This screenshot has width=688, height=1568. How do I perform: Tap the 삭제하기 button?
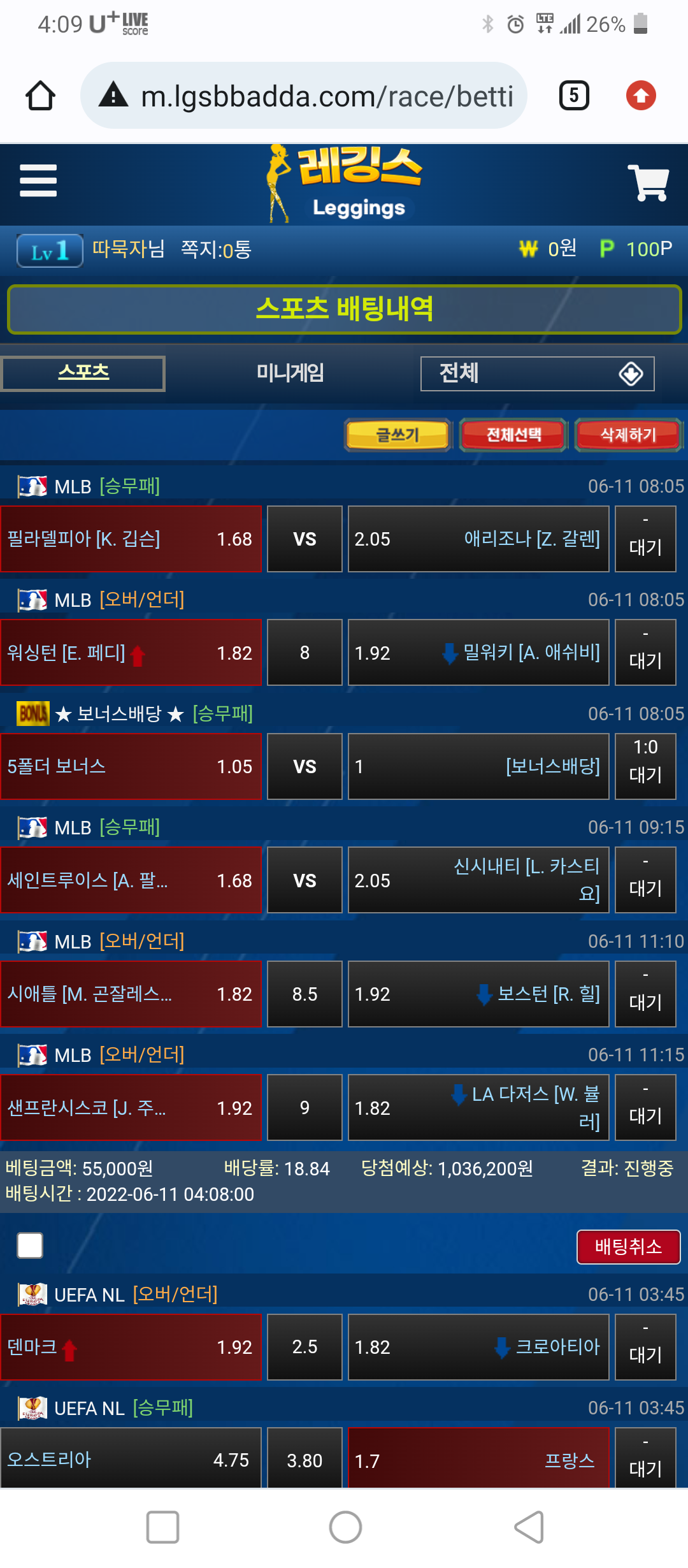pyautogui.click(x=628, y=435)
